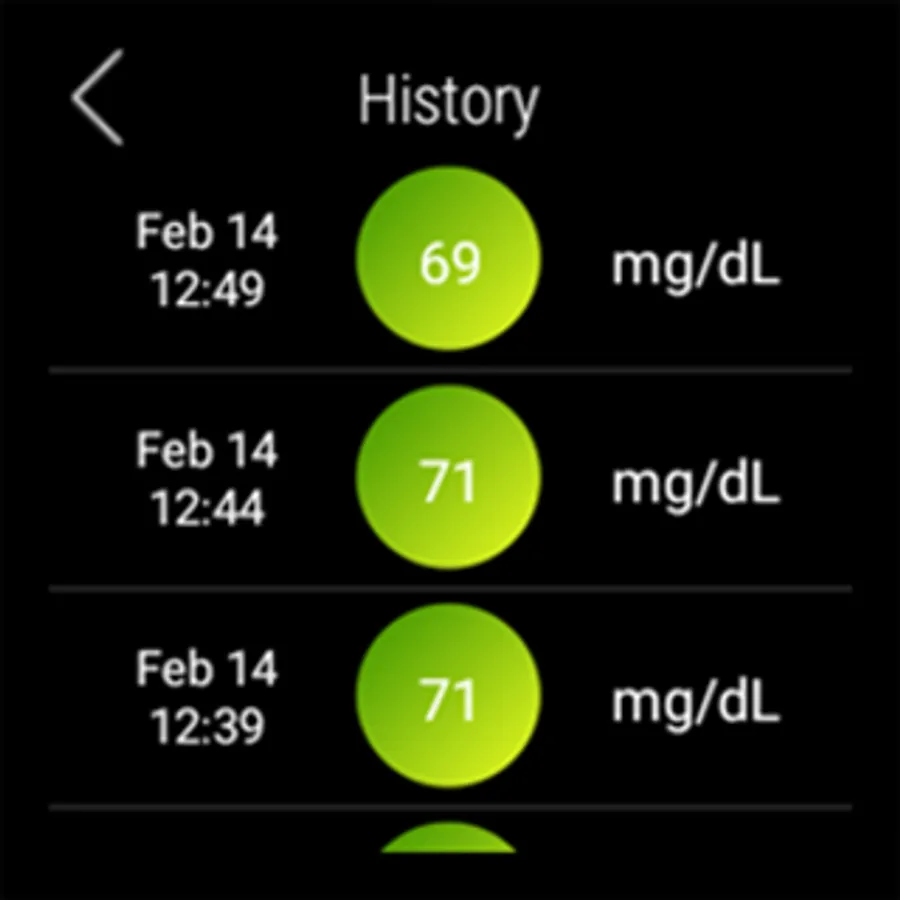900x900 pixels.
Task: Go back from the History screen
Action: (x=97, y=98)
